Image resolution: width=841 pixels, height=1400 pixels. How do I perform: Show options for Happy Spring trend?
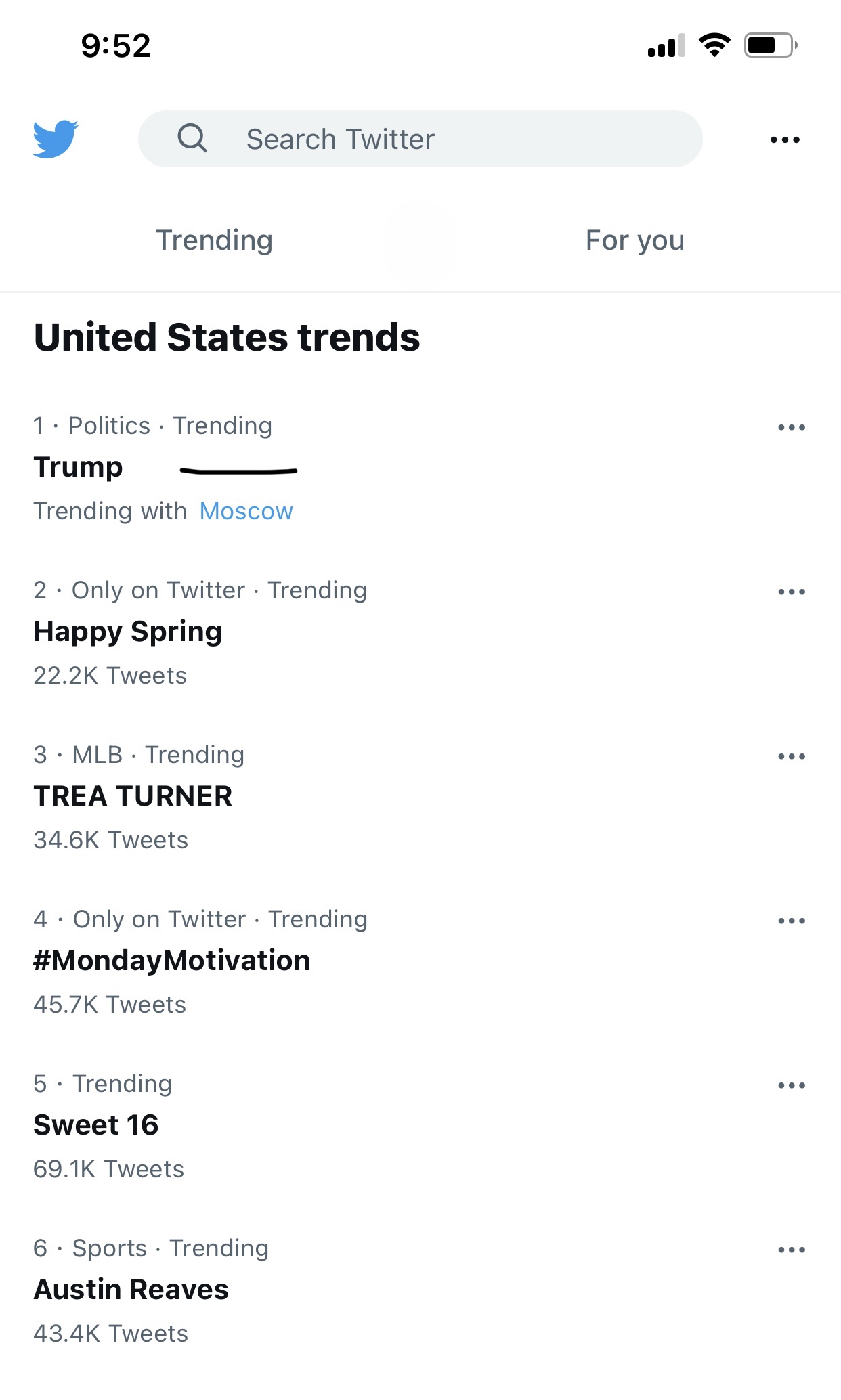(792, 592)
